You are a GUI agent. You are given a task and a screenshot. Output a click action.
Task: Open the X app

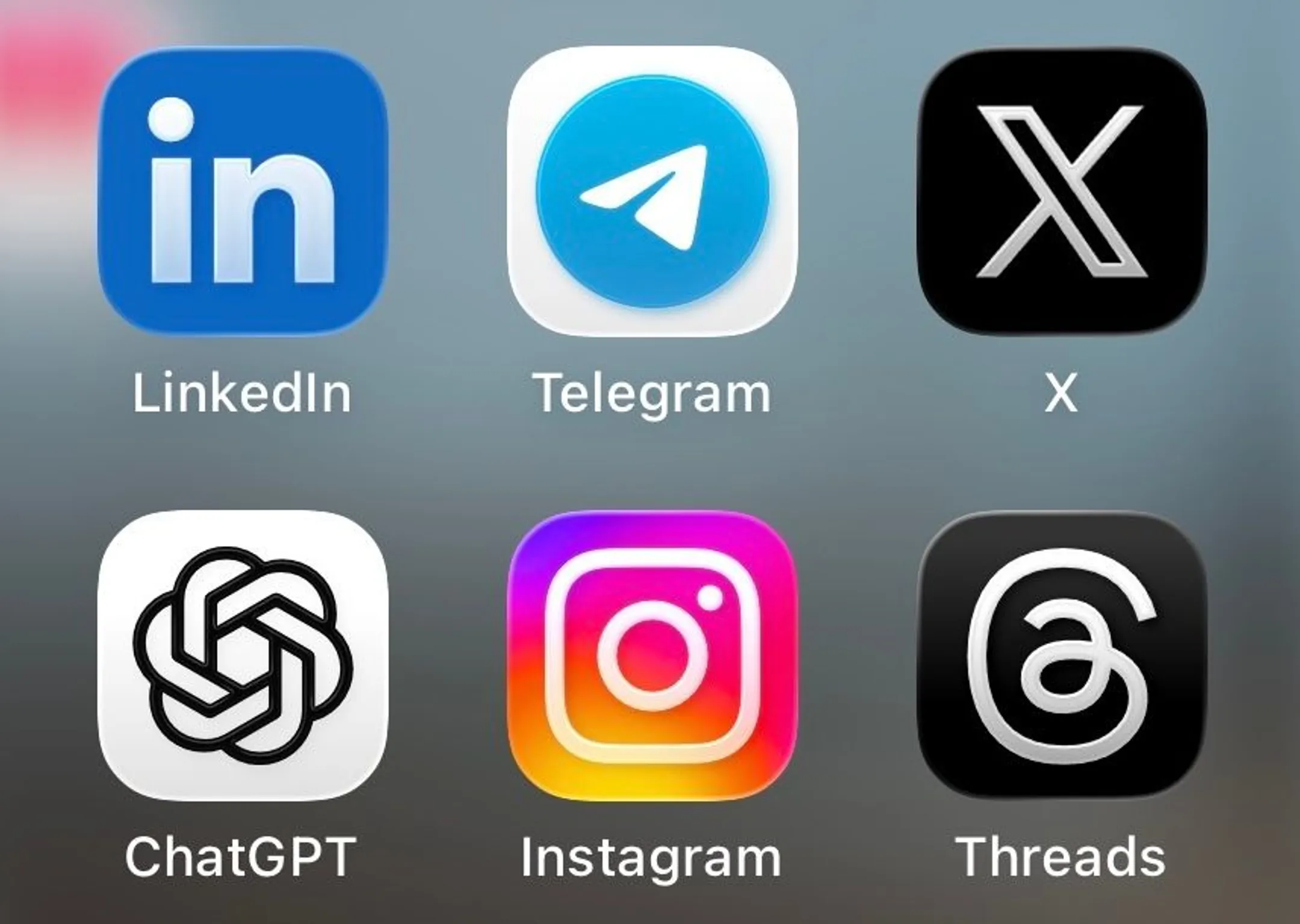1061,191
